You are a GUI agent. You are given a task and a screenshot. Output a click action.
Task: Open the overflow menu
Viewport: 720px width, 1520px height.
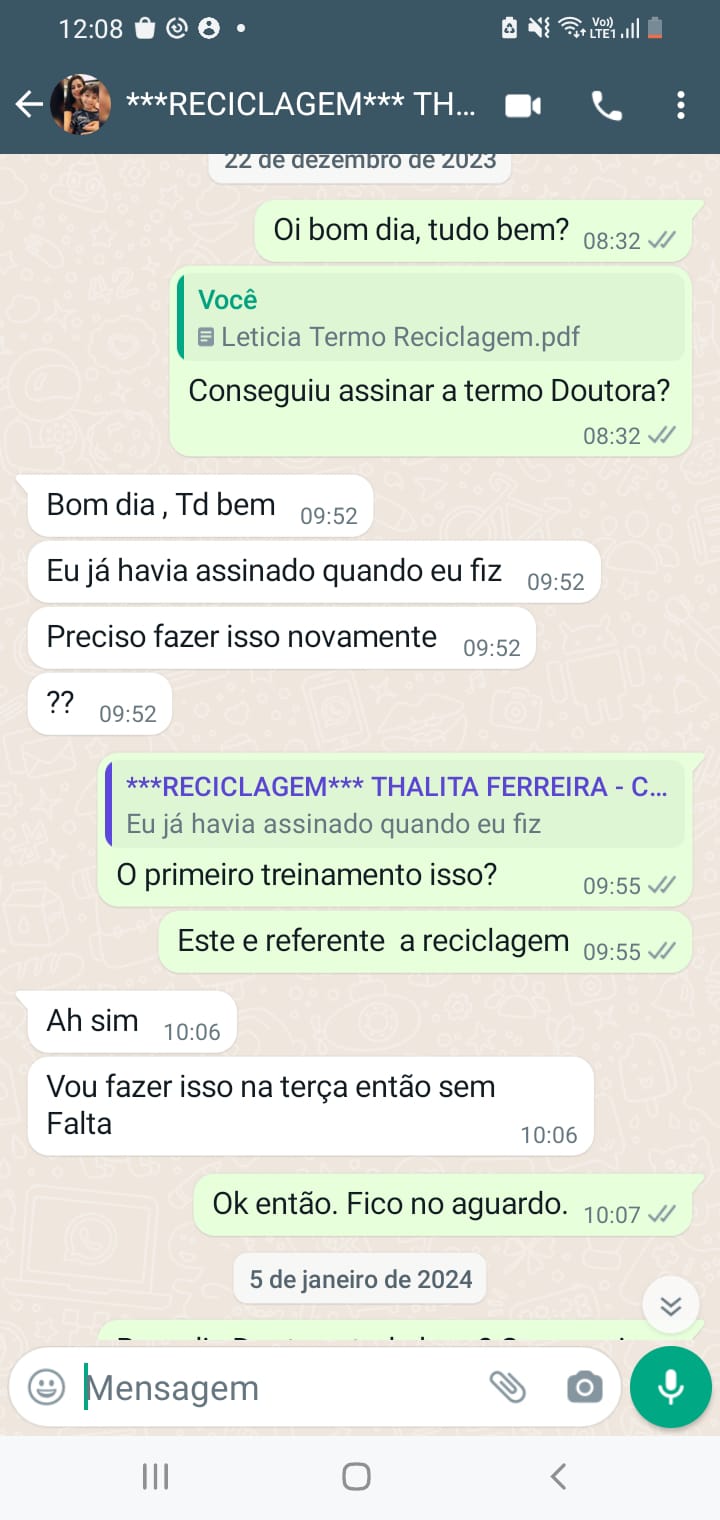pos(680,105)
